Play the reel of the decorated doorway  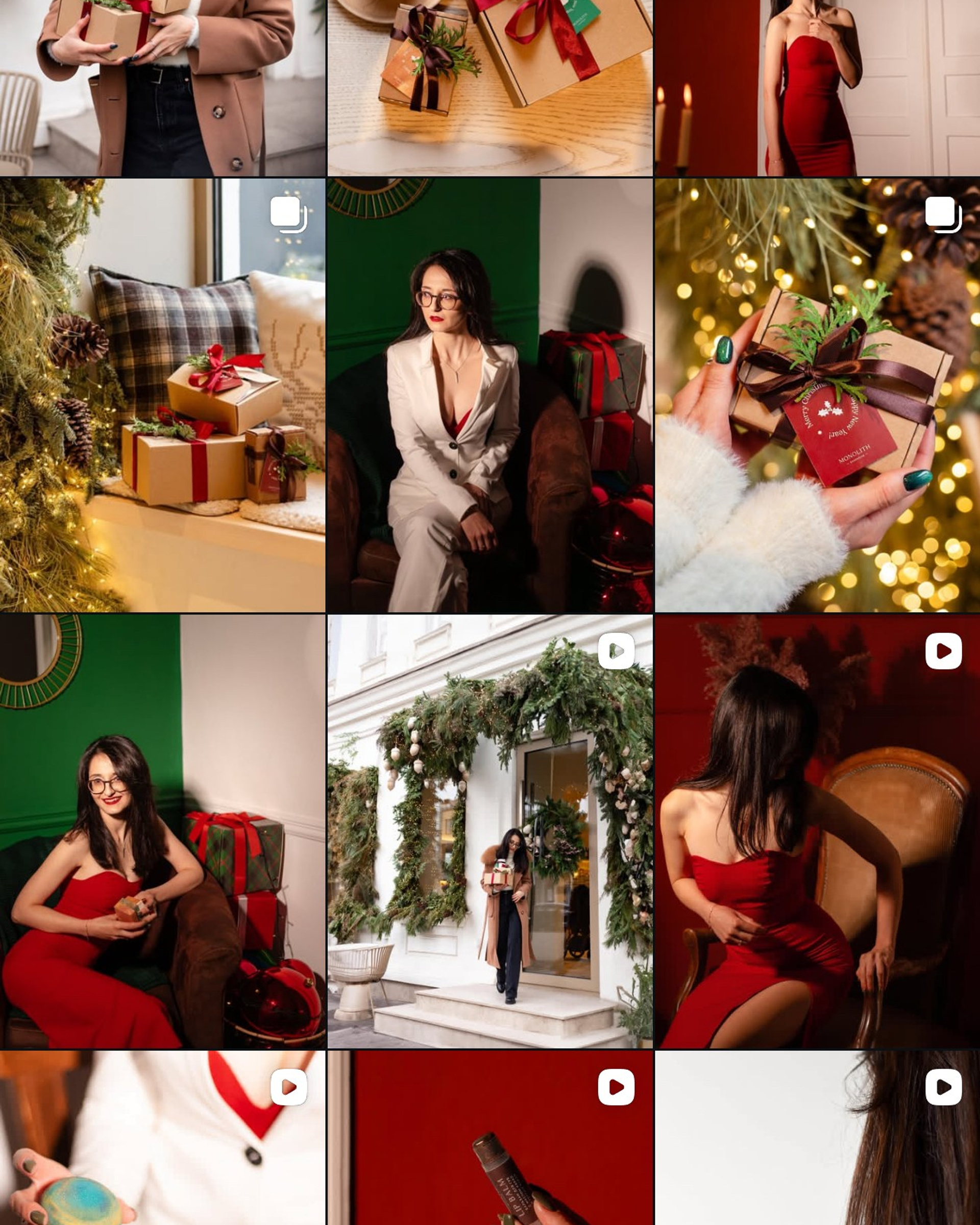click(489, 832)
